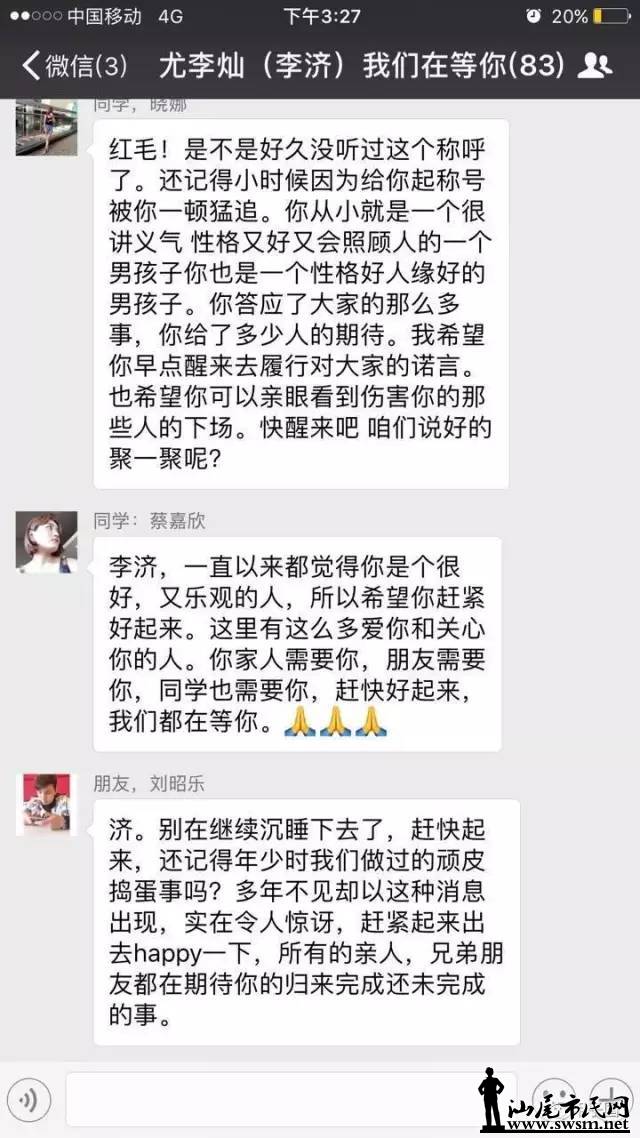Switch to voice message input
The image size is (640, 1138).
(32, 1100)
